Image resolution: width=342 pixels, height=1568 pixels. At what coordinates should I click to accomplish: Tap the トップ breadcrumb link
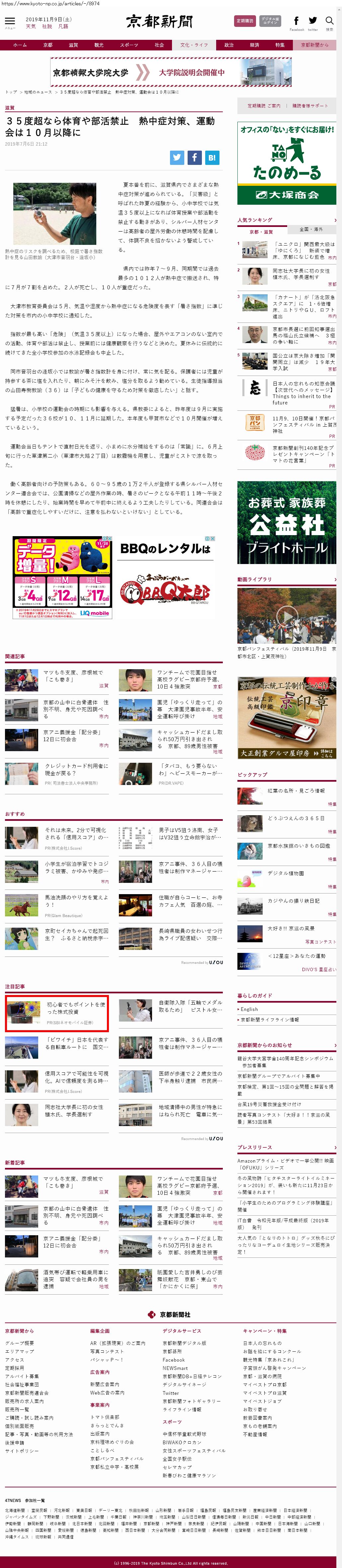[x=11, y=92]
